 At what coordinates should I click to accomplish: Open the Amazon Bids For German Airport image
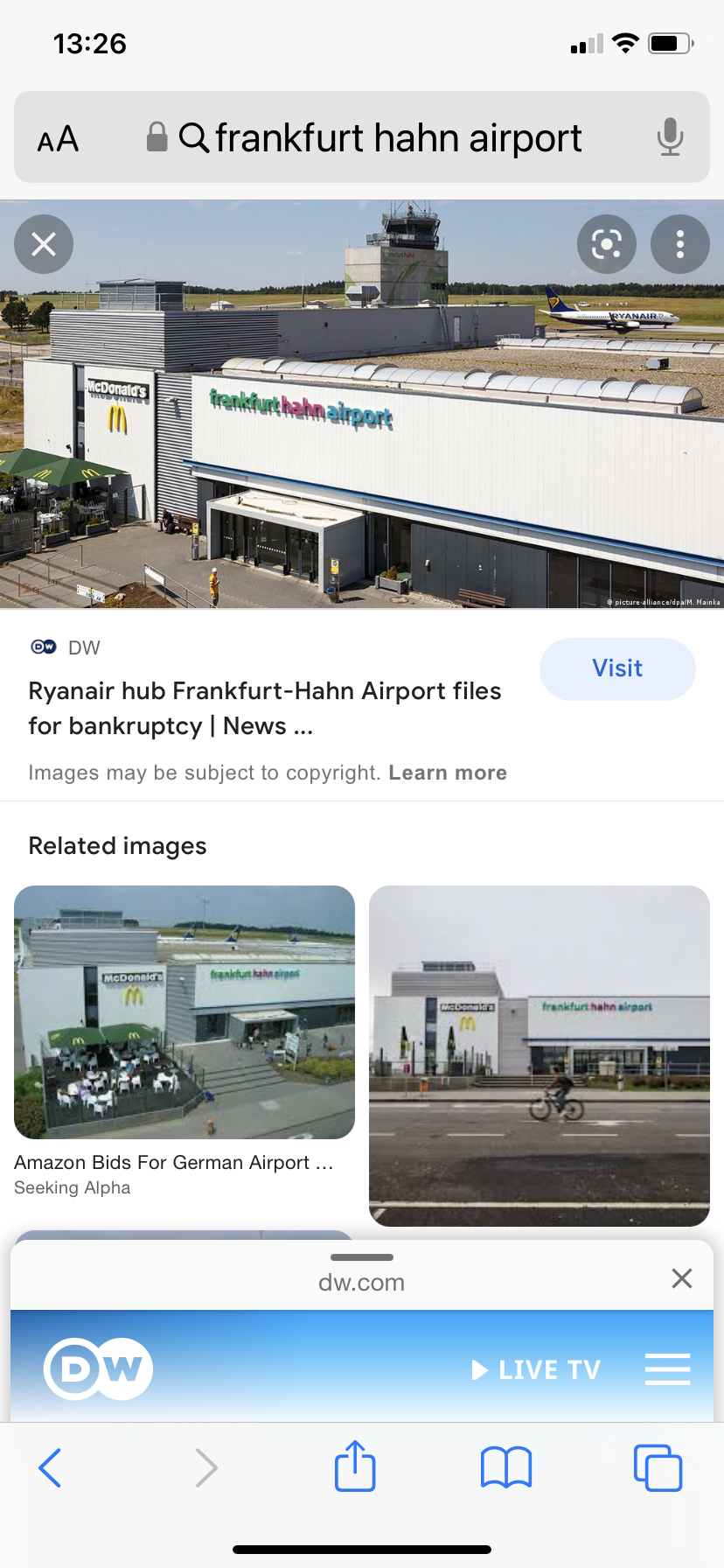184,1012
